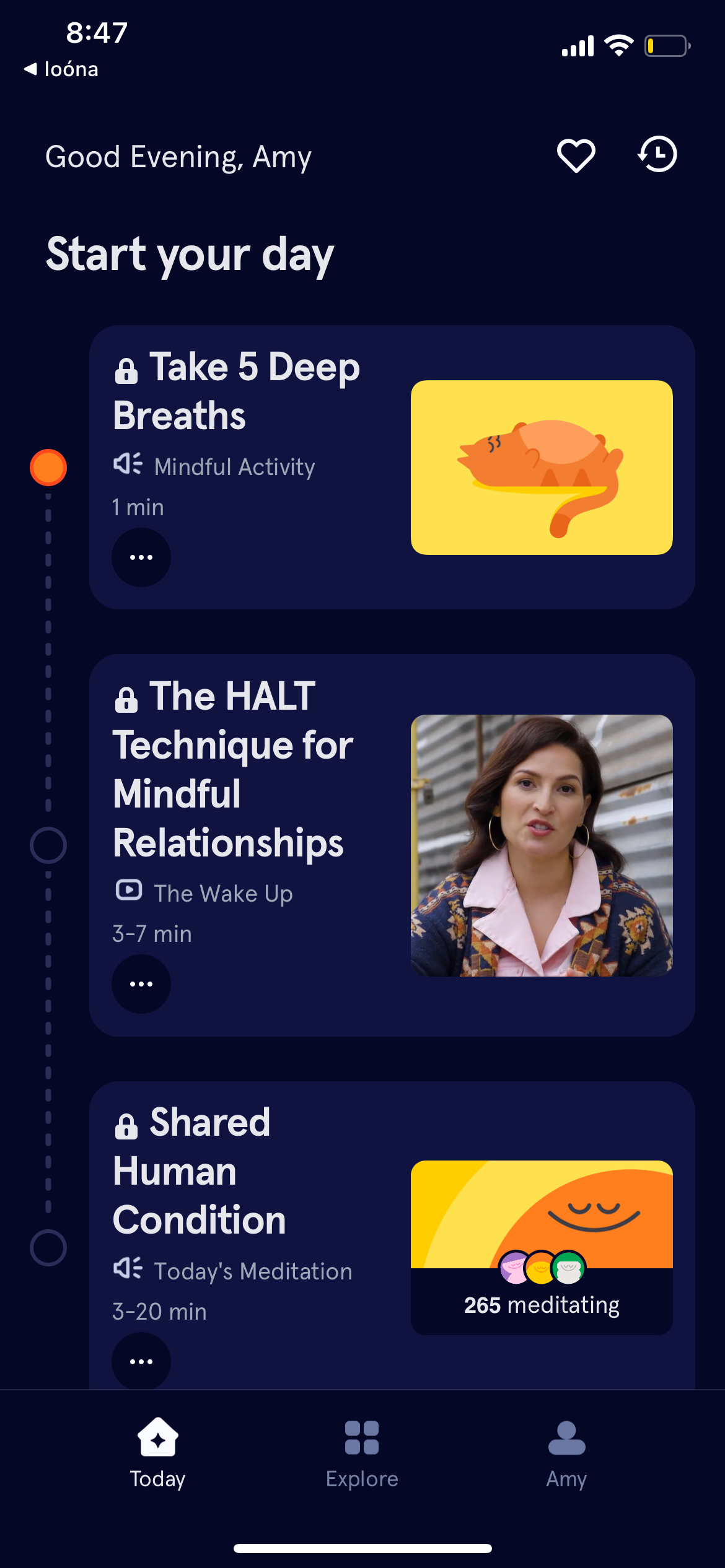Screen dimensions: 725x1568
Task: Tap the hollow progress circle beside HALT Technique
Action: click(49, 843)
